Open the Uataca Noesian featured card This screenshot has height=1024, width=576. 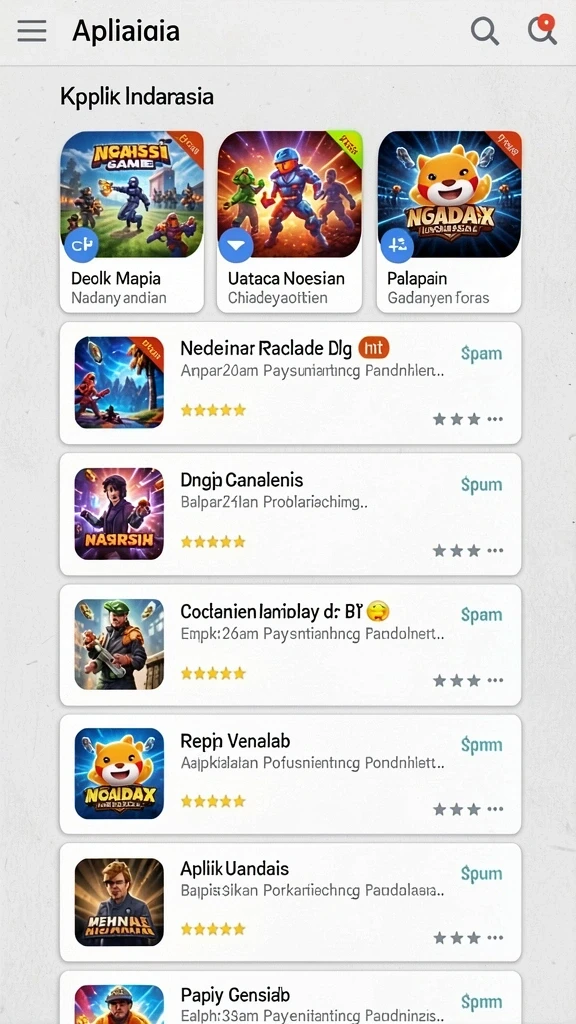tap(289, 221)
